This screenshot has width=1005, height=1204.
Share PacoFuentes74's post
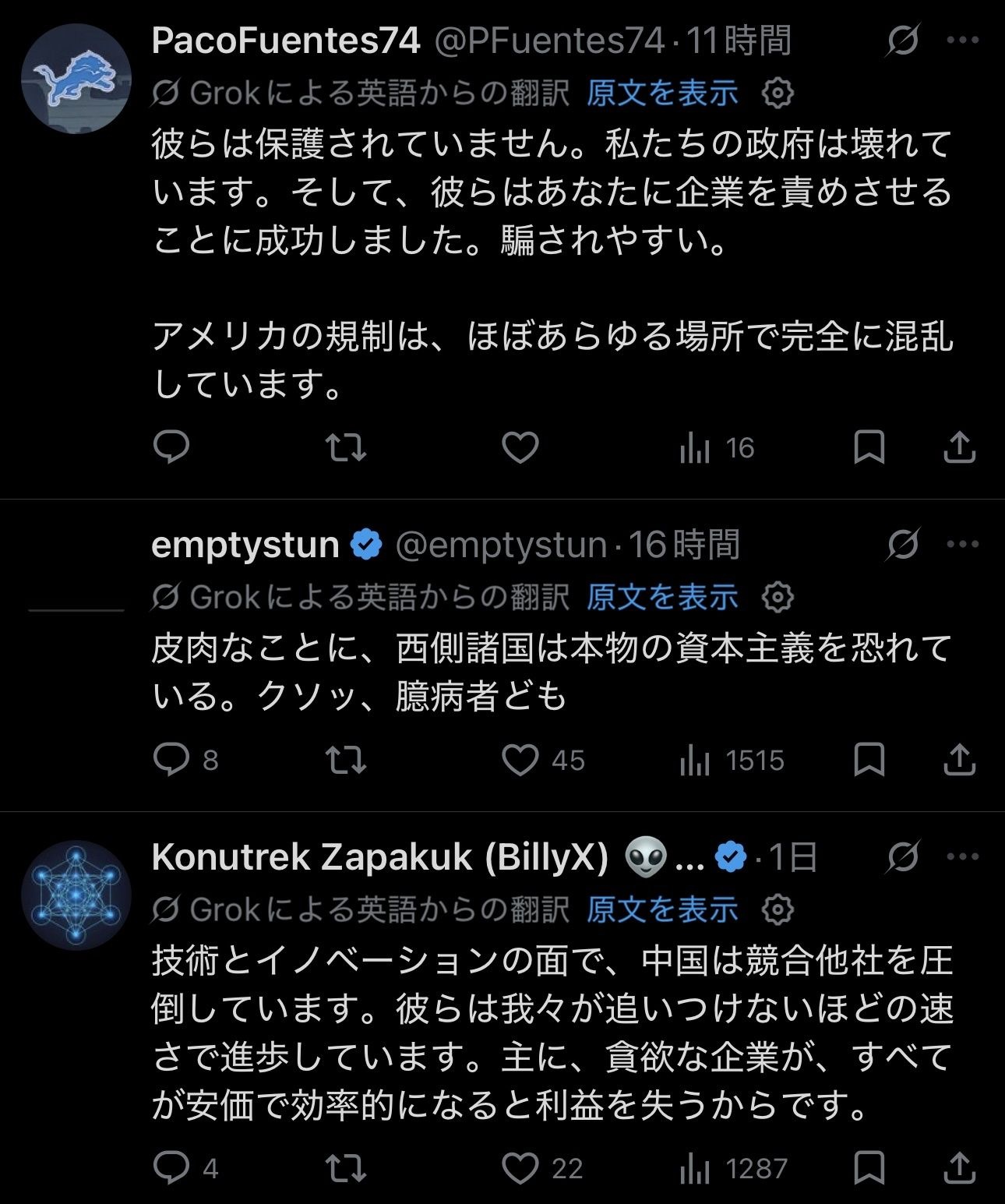point(959,447)
